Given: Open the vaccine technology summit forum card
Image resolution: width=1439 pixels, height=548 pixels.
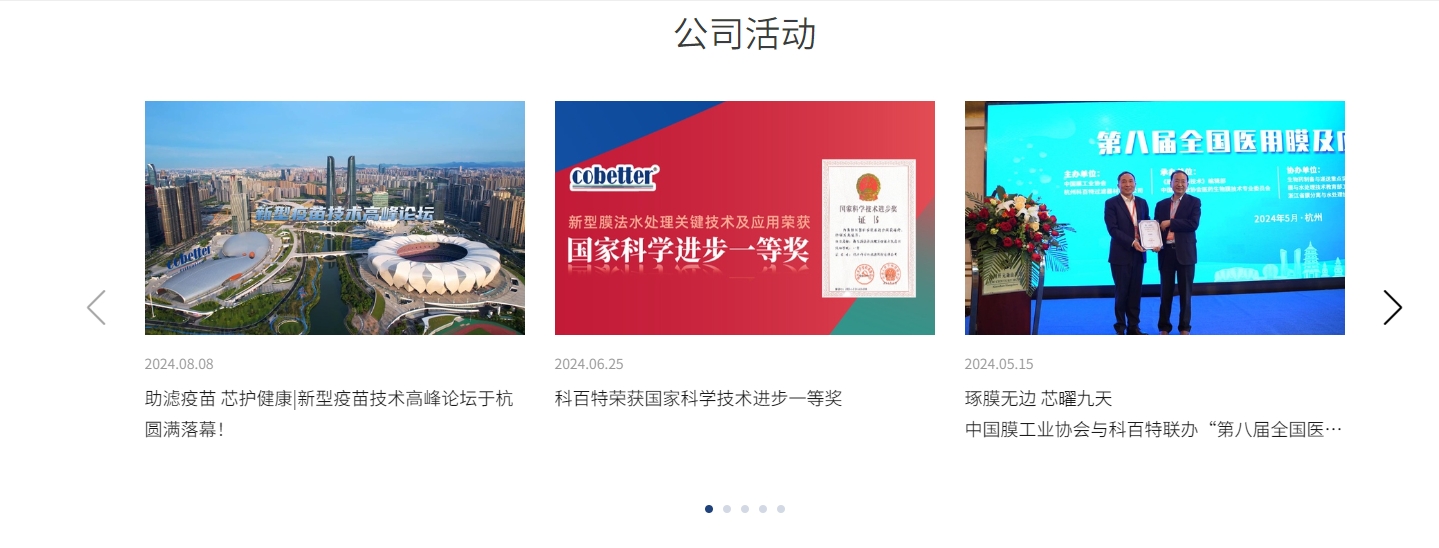Looking at the screenshot, I should tap(334, 217).
